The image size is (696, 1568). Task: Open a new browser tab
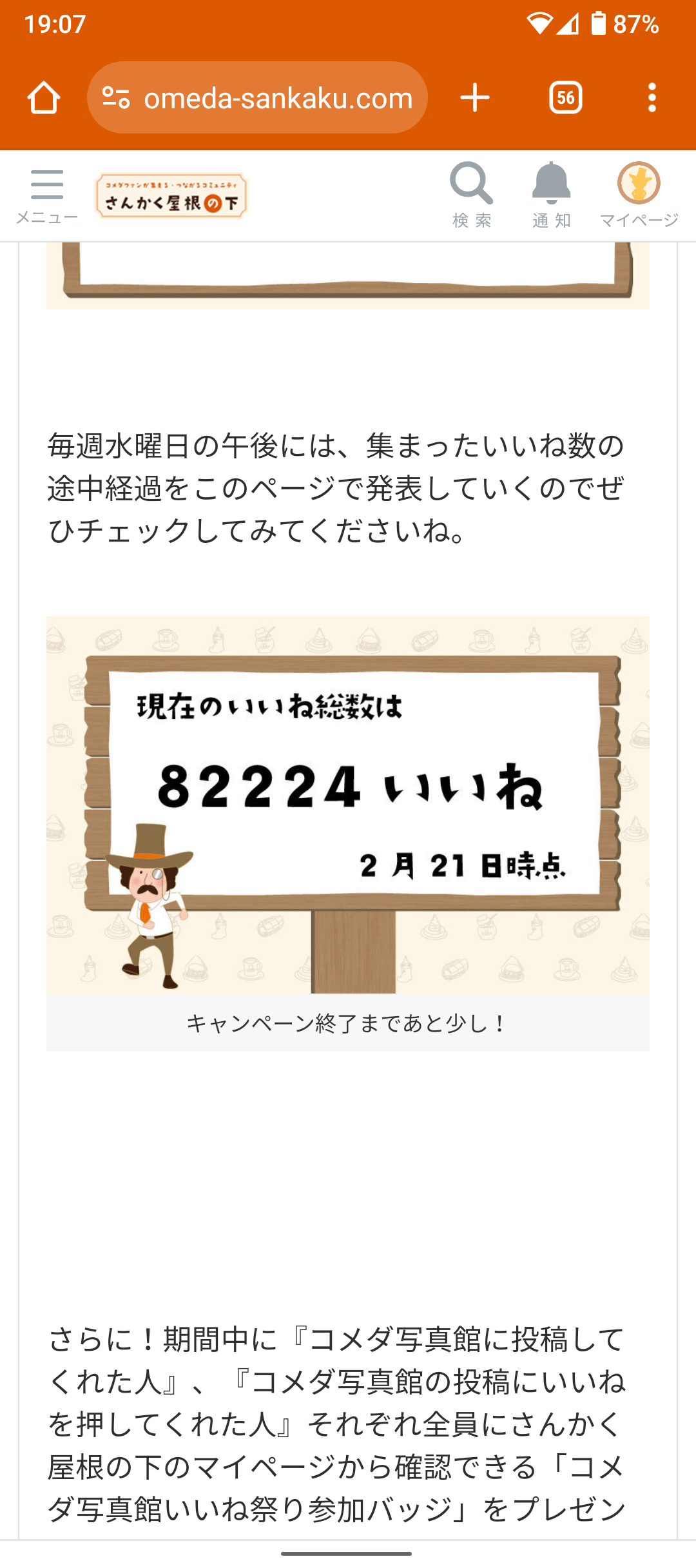pyautogui.click(x=475, y=98)
